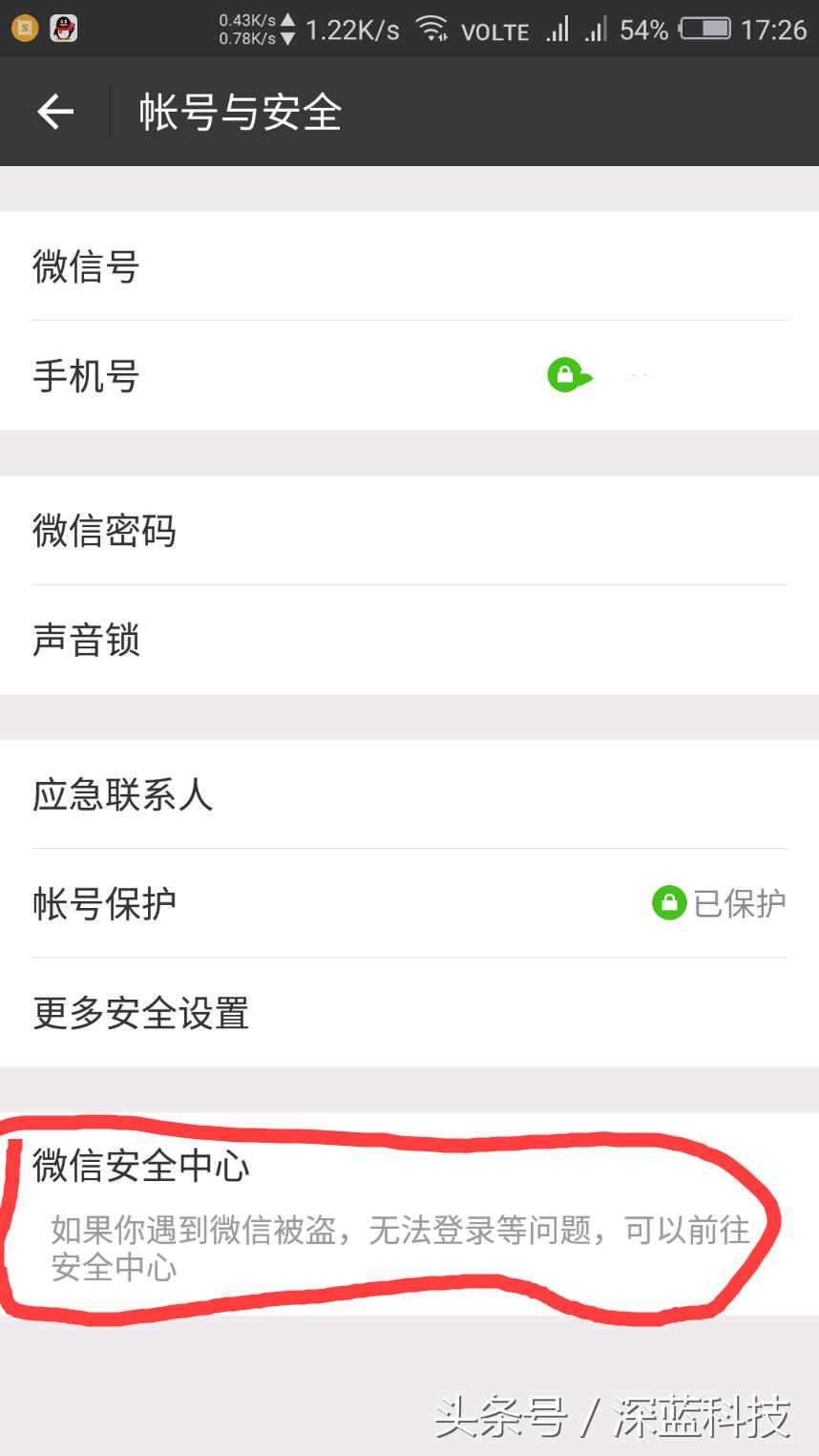819x1456 pixels.
Task: Tap 已保护 to manage protection status
Action: (742, 902)
